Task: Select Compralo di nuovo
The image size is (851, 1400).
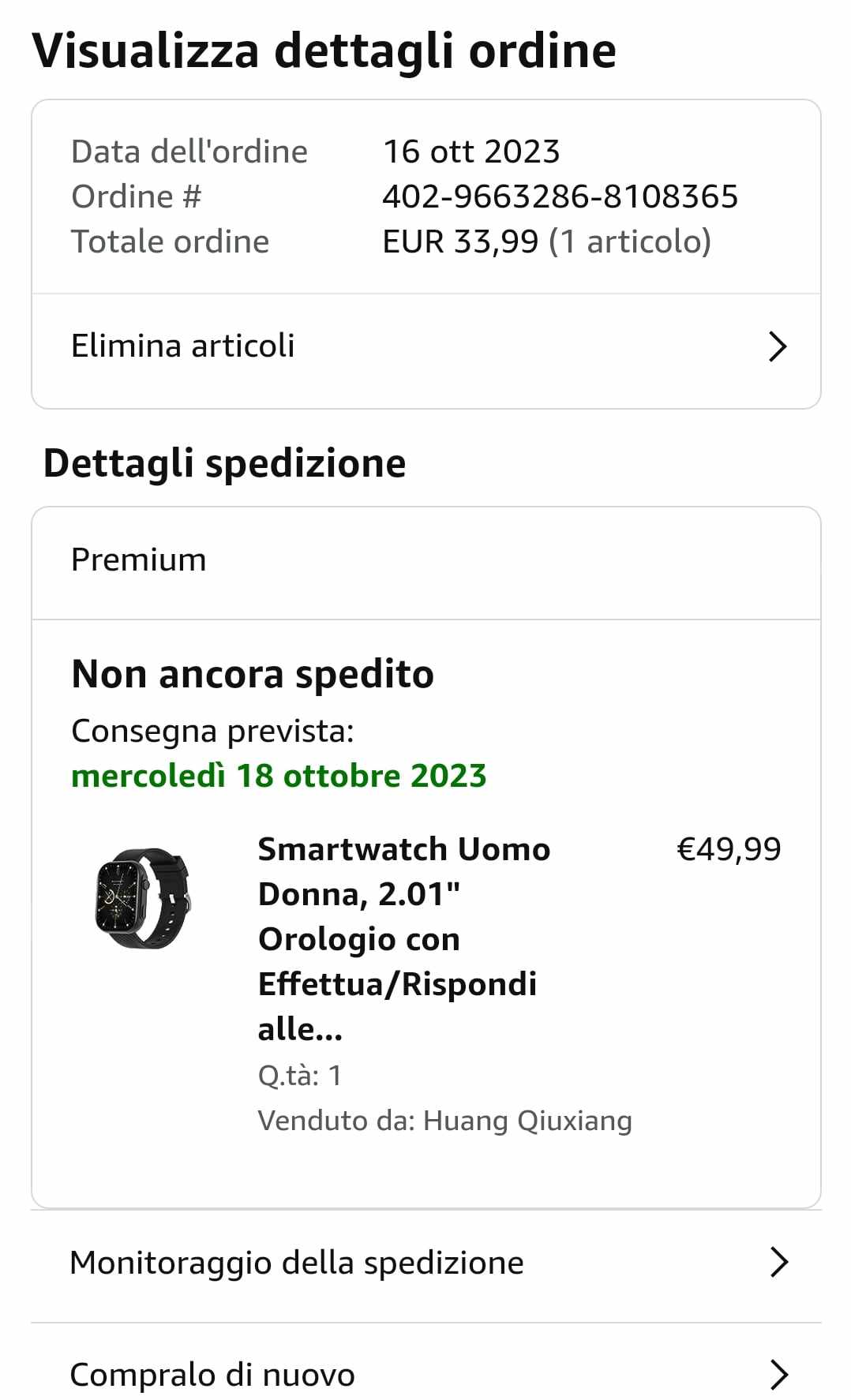Action: pos(426,1375)
